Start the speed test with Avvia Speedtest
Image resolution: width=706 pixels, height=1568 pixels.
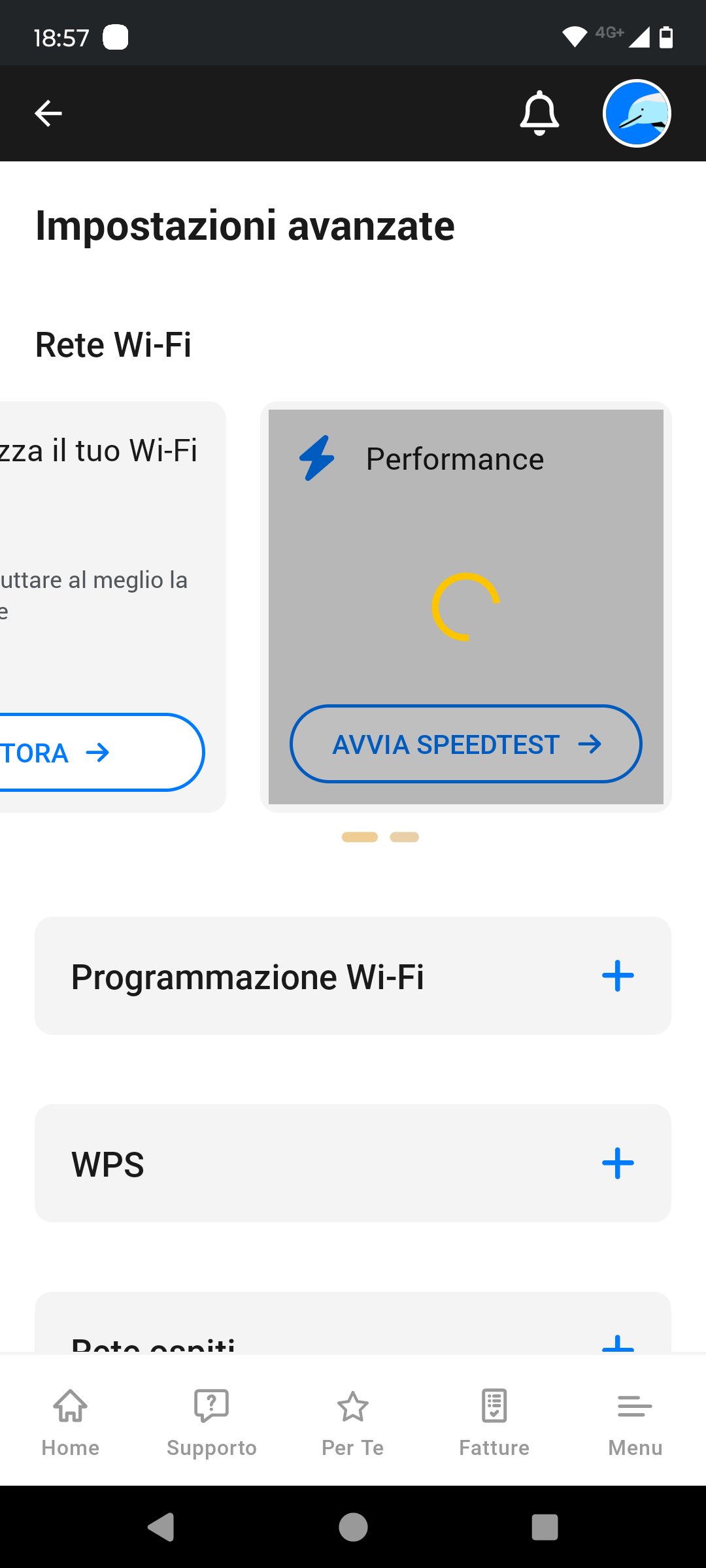click(x=466, y=743)
